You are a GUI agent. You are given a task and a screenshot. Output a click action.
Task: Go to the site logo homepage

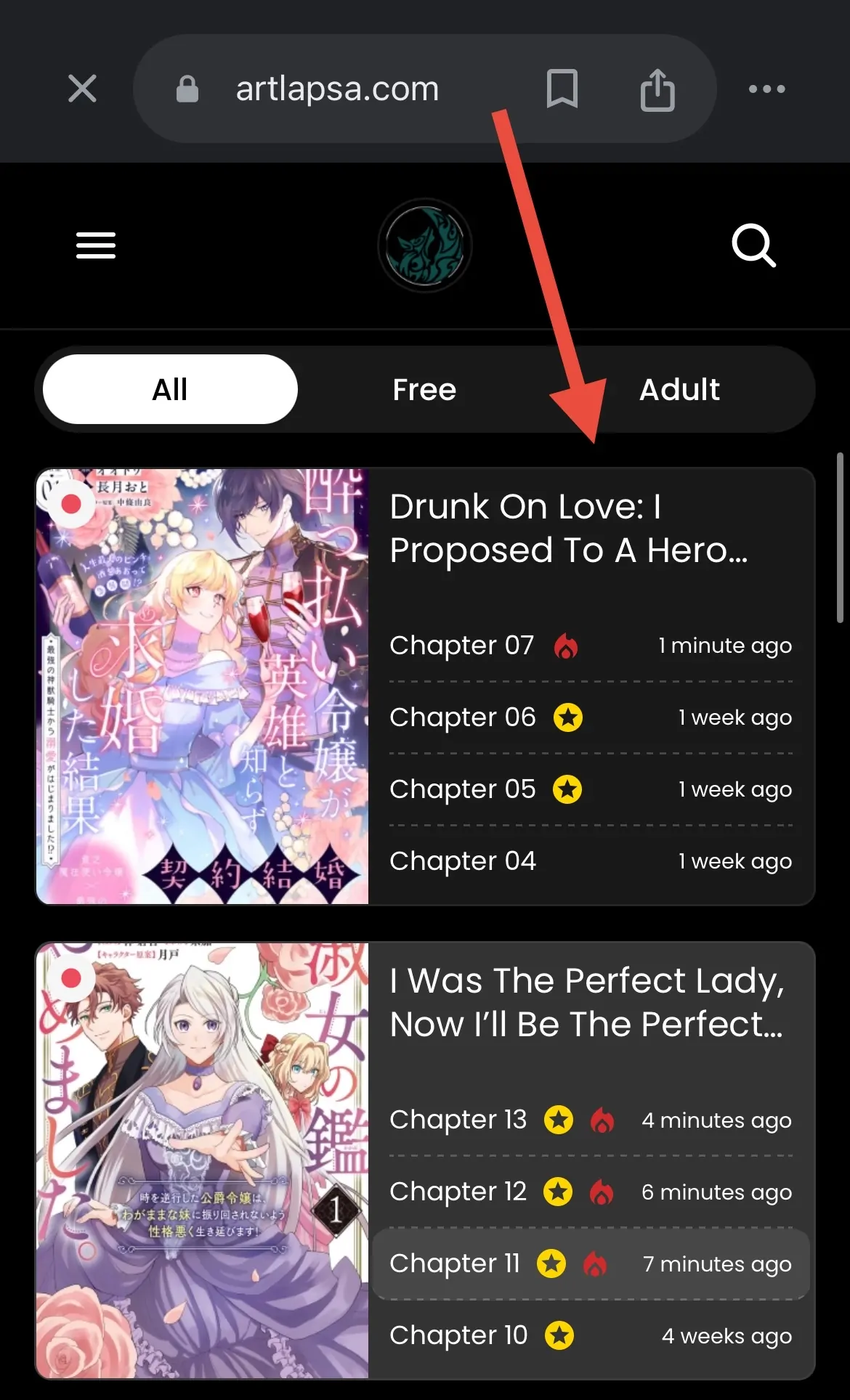point(425,245)
